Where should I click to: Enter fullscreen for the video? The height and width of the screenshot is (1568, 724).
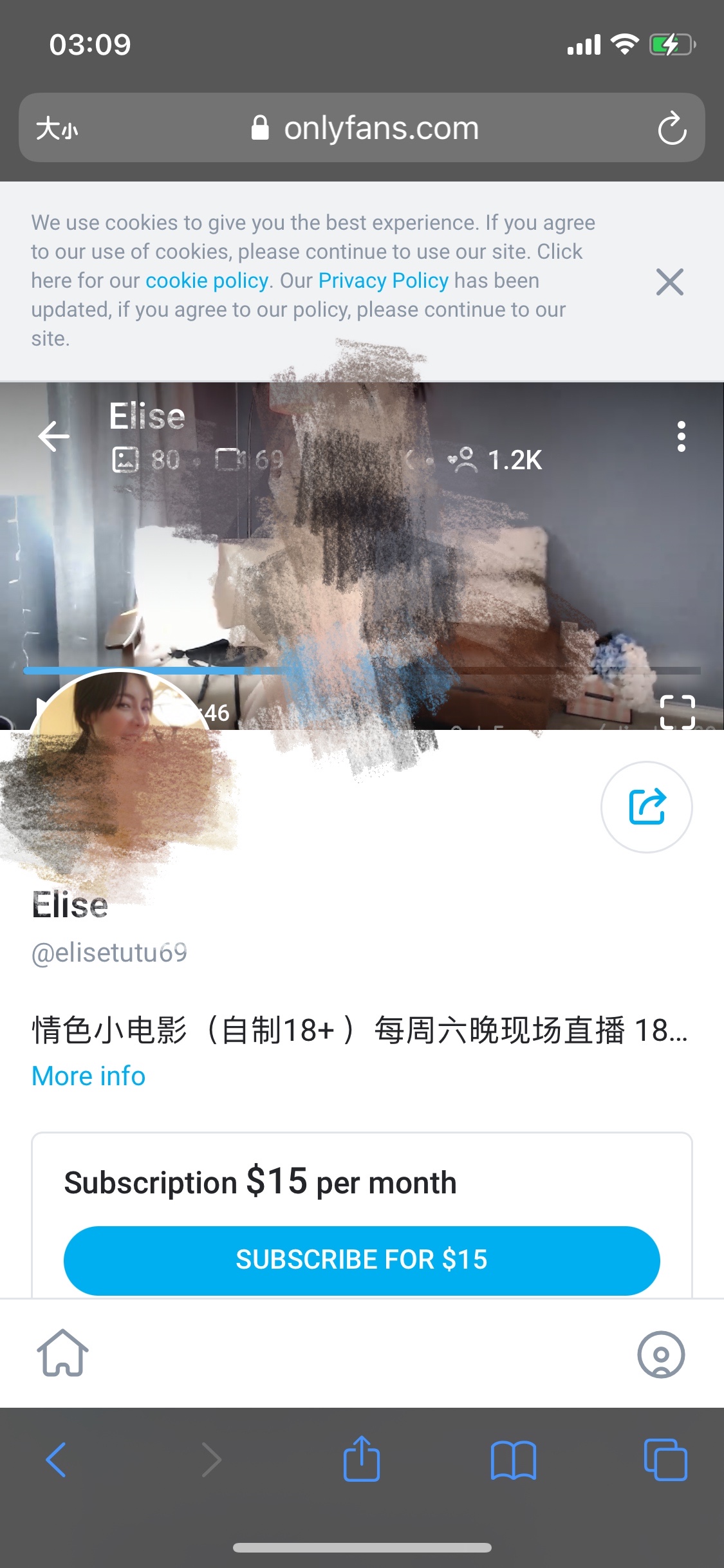pyautogui.click(x=678, y=712)
